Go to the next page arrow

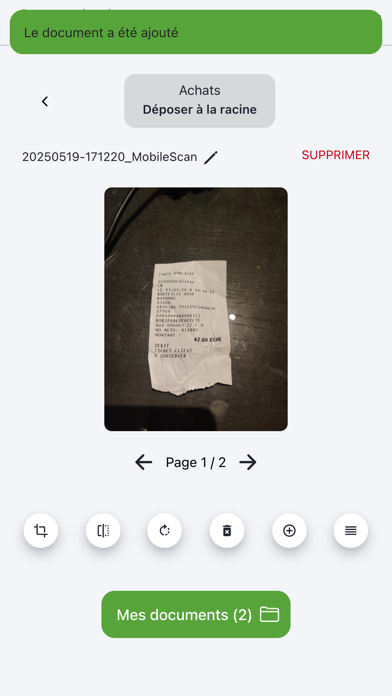pyautogui.click(x=248, y=463)
